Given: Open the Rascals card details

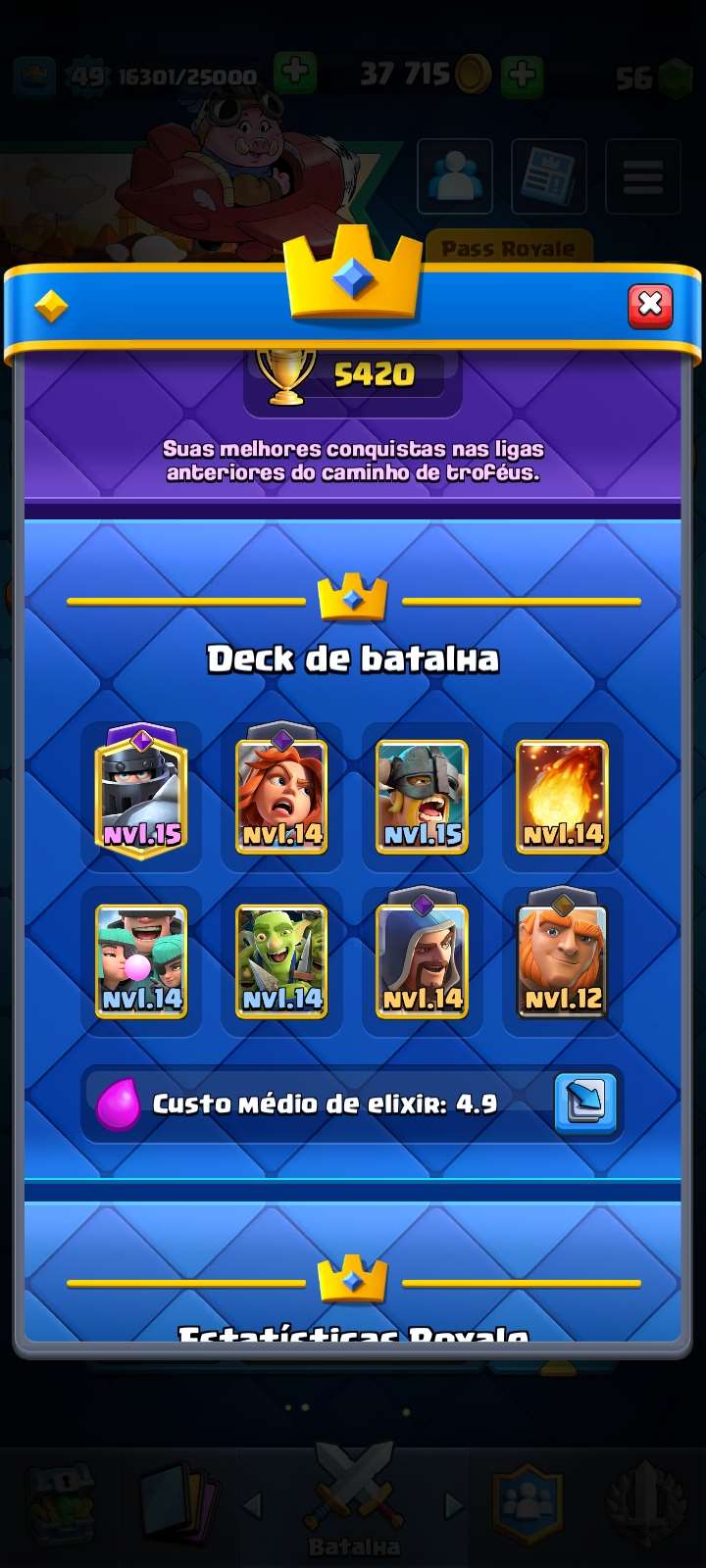Looking at the screenshot, I should pos(140,960).
